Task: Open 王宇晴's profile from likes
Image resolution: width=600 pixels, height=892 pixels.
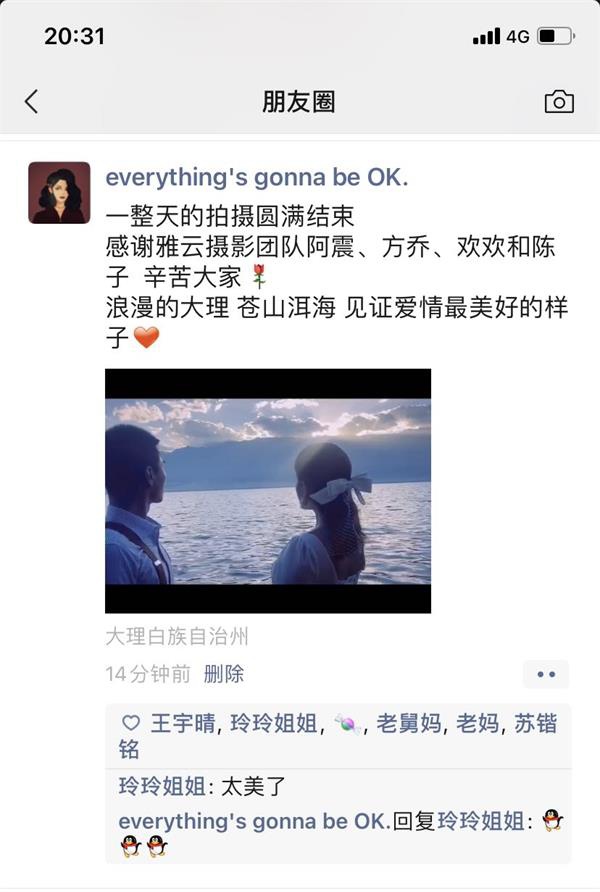Action: pos(182,724)
